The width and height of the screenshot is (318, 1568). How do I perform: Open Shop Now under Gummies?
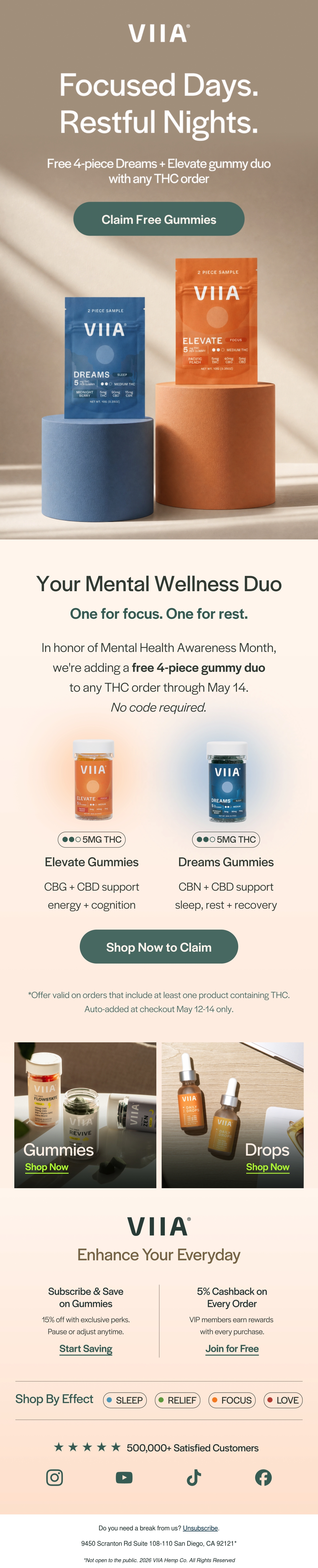[x=47, y=1167]
